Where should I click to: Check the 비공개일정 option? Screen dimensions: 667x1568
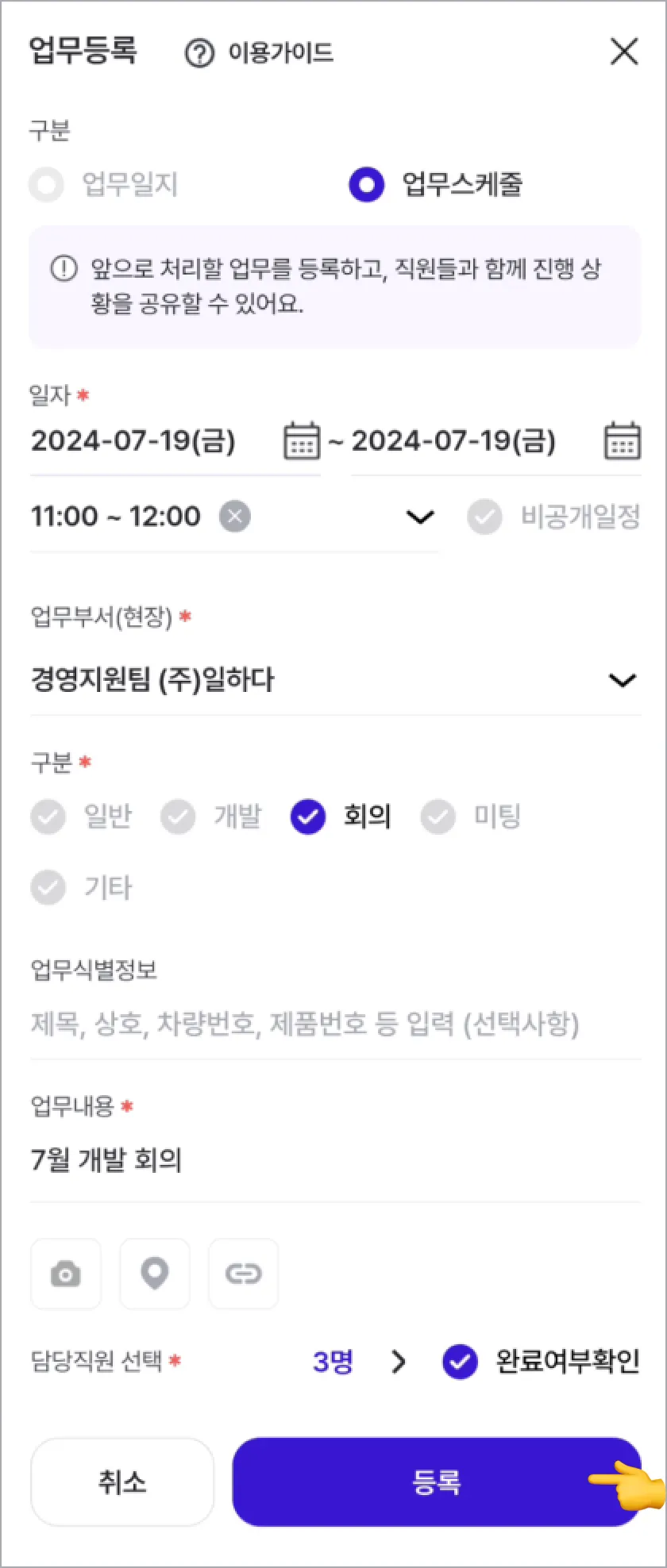point(484,517)
